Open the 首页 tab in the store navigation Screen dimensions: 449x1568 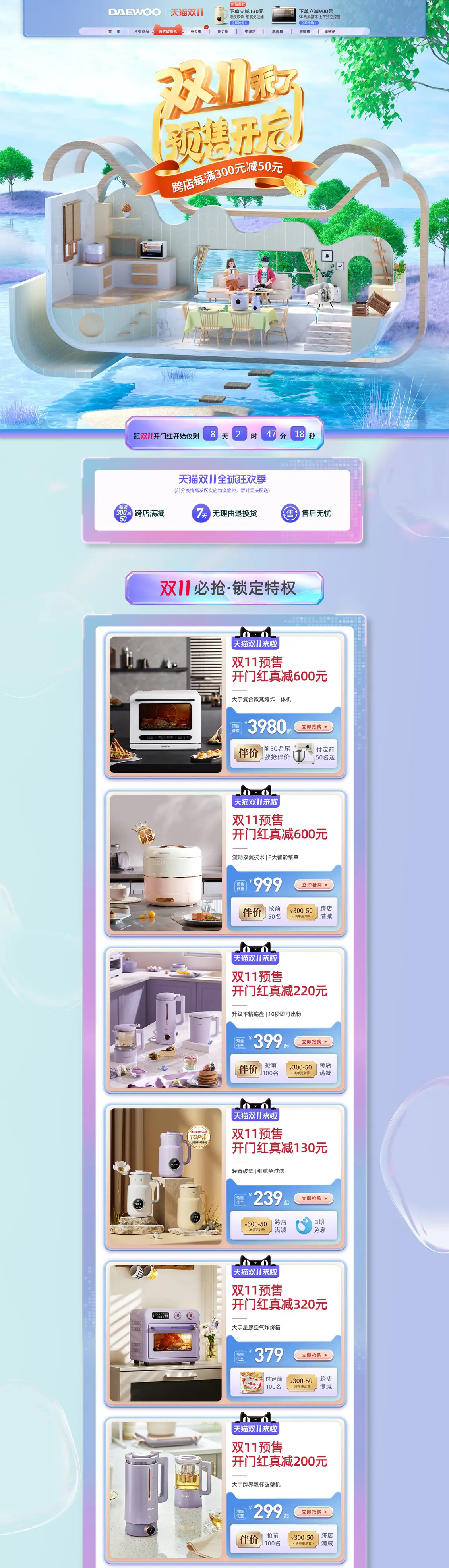(114, 31)
